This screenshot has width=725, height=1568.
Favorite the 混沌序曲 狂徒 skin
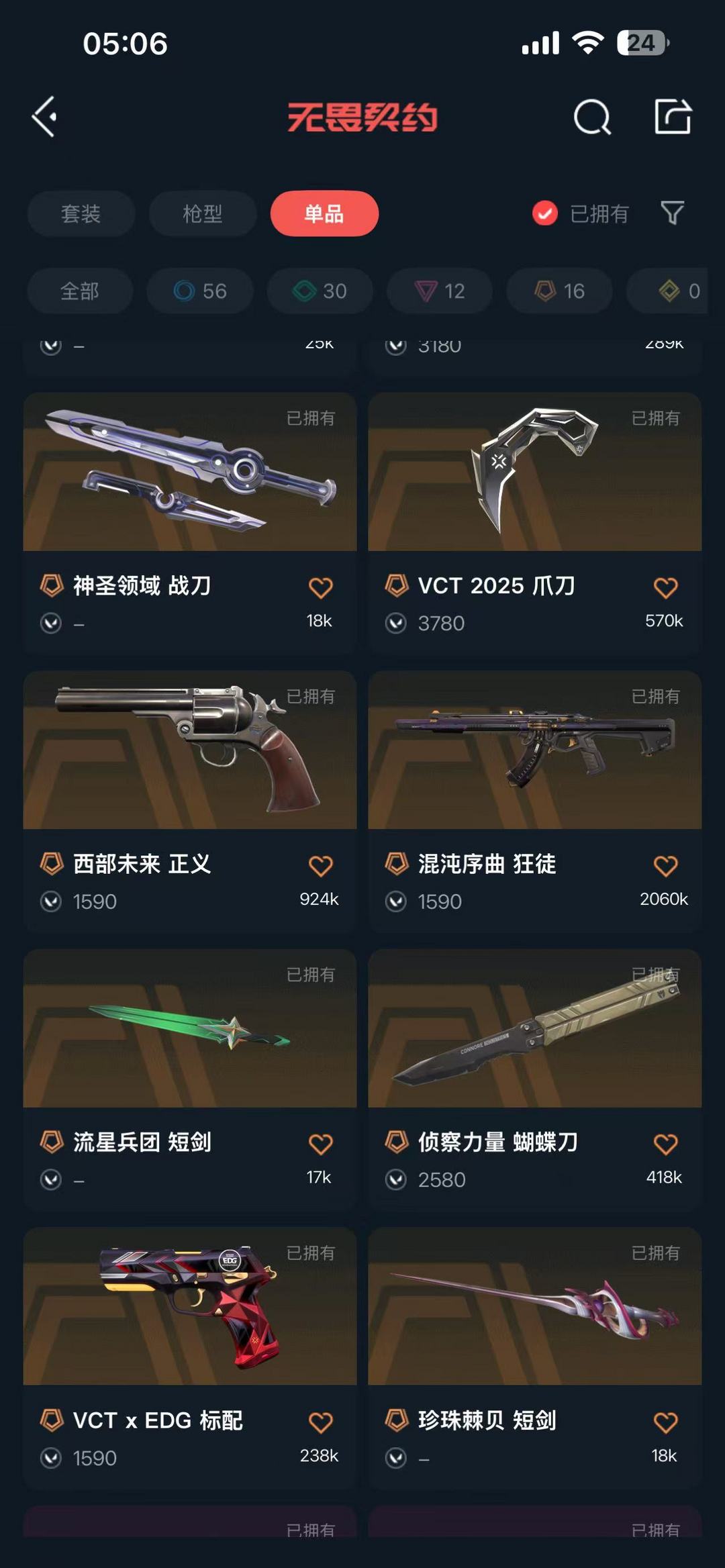pos(665,865)
